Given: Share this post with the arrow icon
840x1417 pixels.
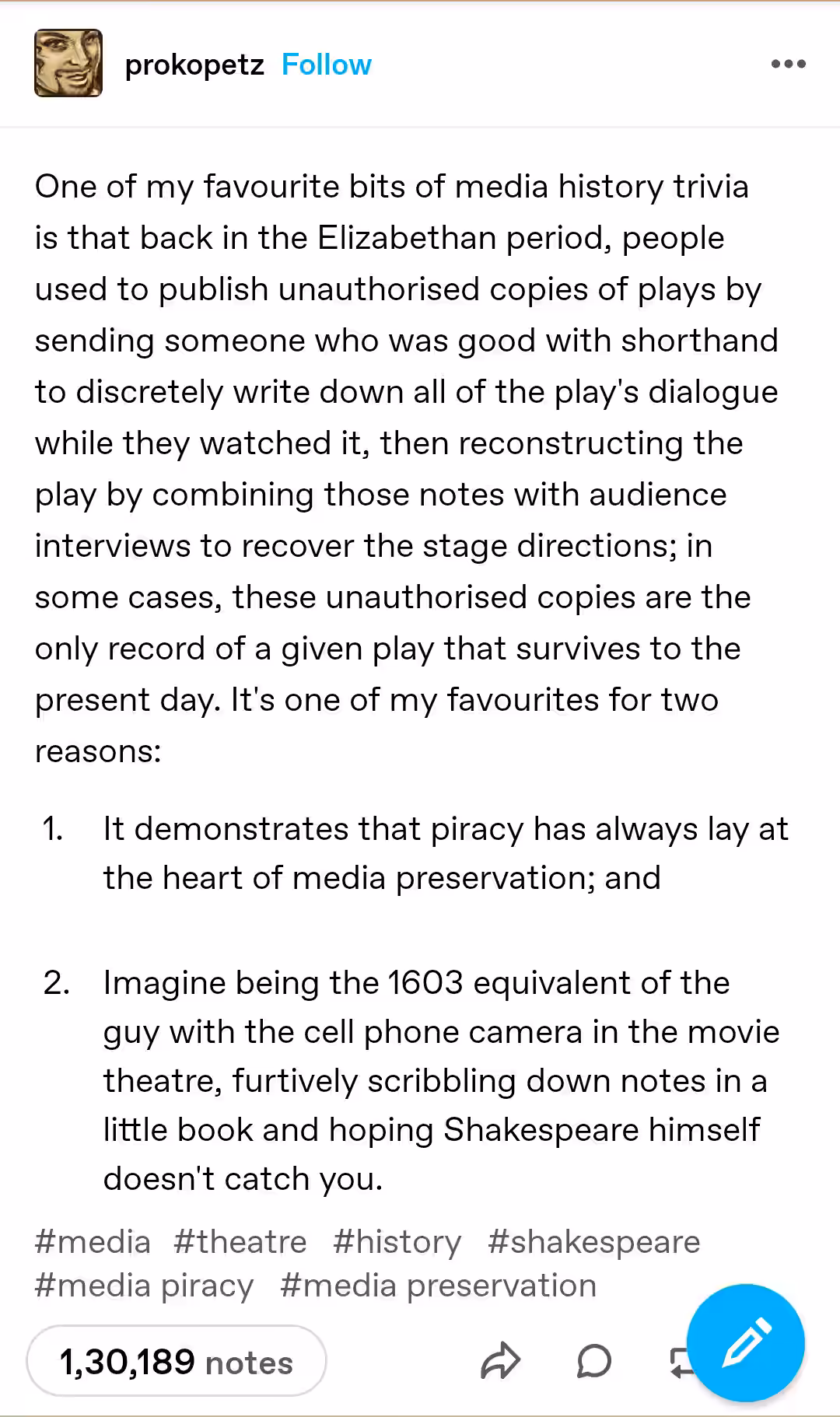Looking at the screenshot, I should (x=500, y=1362).
